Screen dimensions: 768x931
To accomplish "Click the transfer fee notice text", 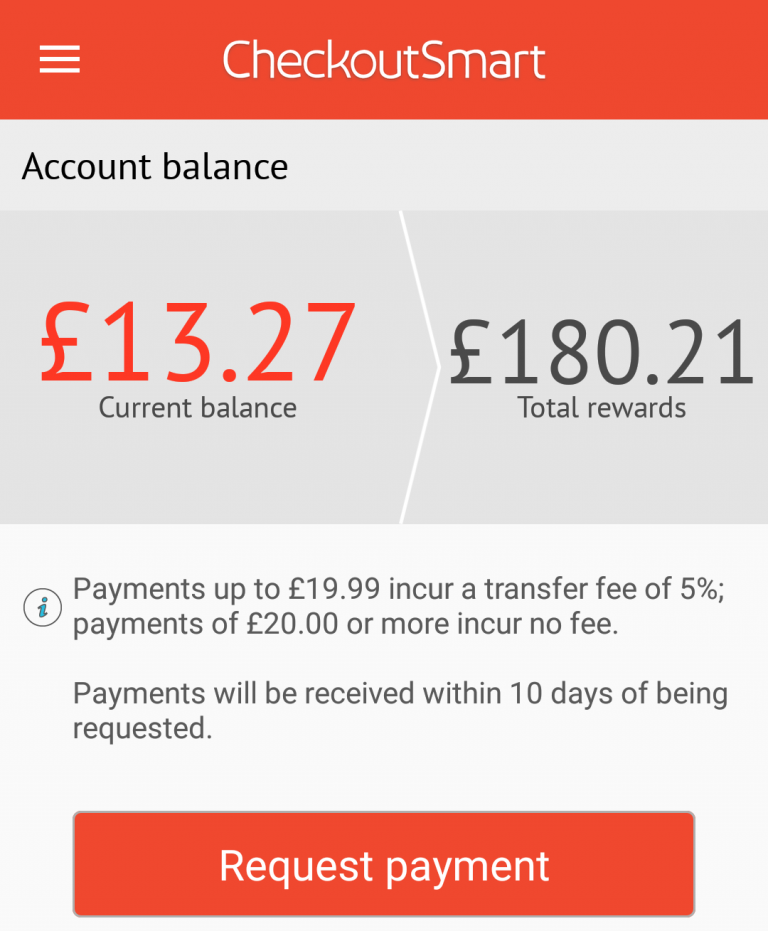I will point(400,606).
